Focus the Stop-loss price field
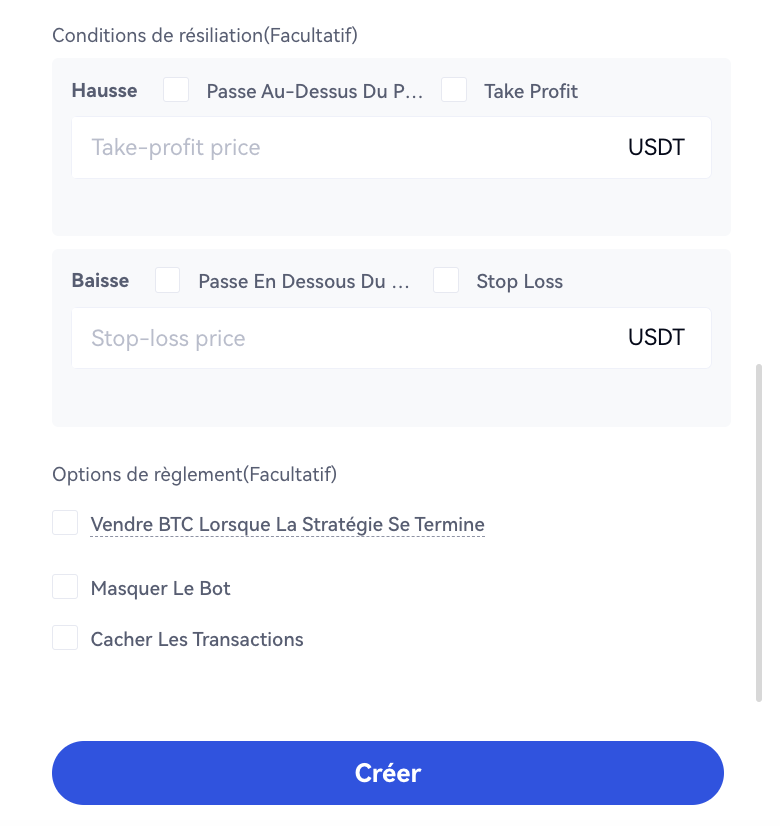The height and width of the screenshot is (826, 780). tap(350, 338)
